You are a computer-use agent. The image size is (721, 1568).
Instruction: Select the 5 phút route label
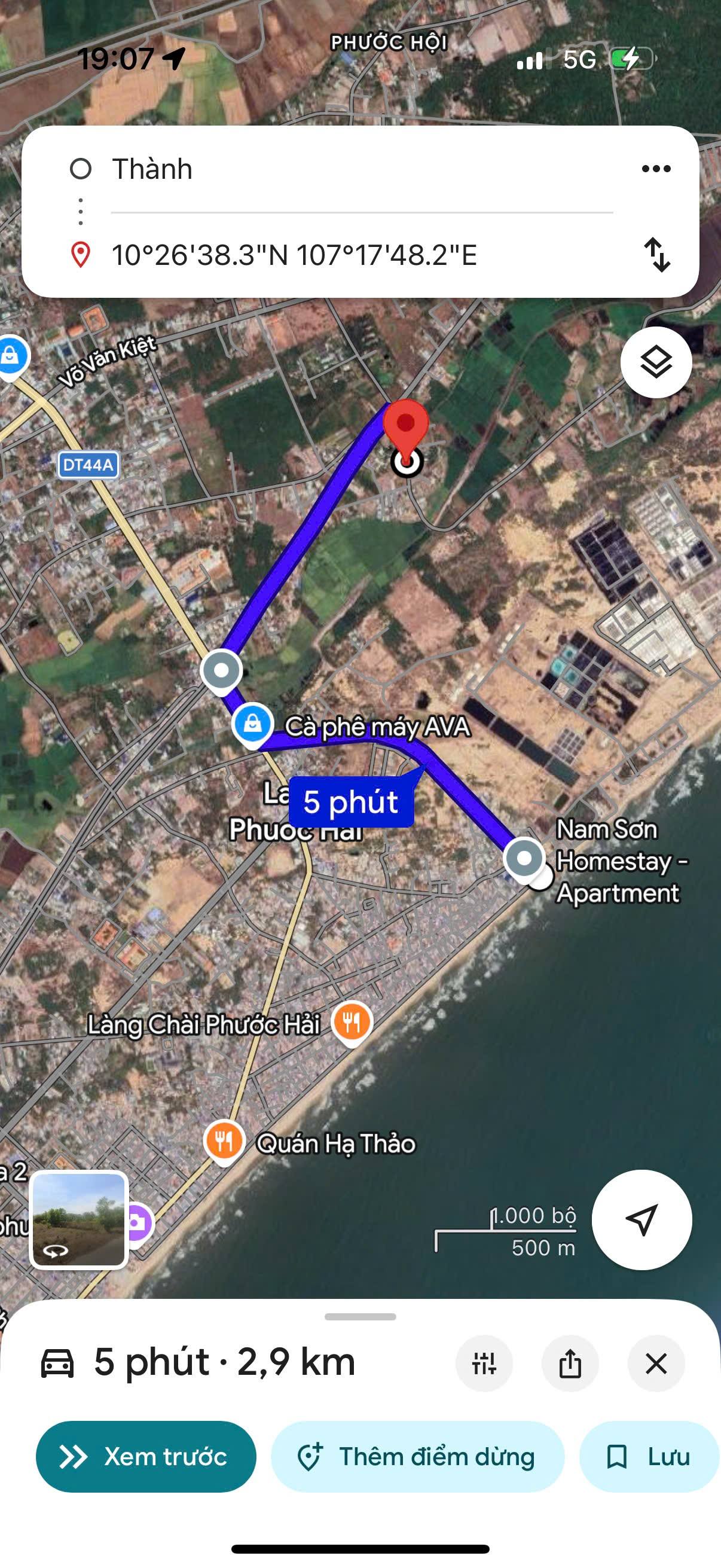coord(351,802)
